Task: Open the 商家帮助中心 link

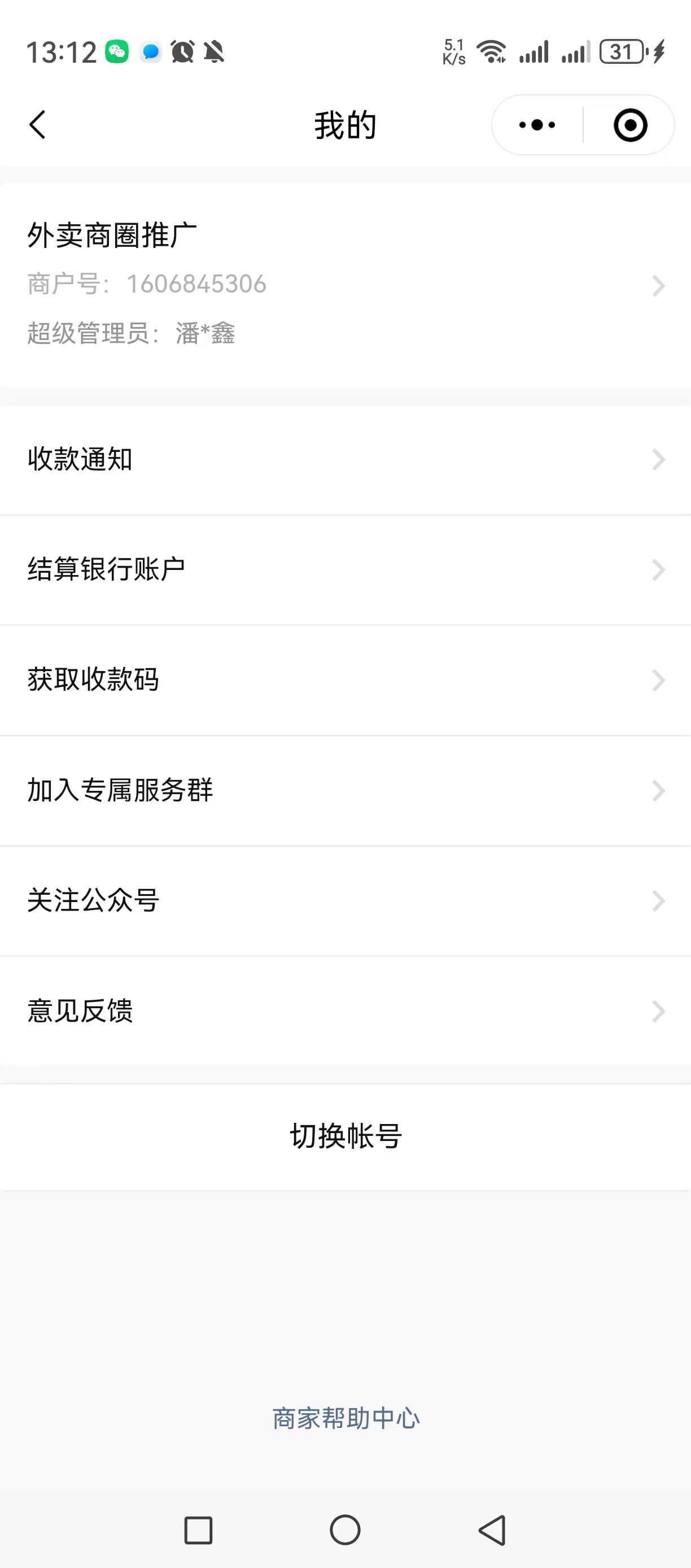Action: [345, 1418]
